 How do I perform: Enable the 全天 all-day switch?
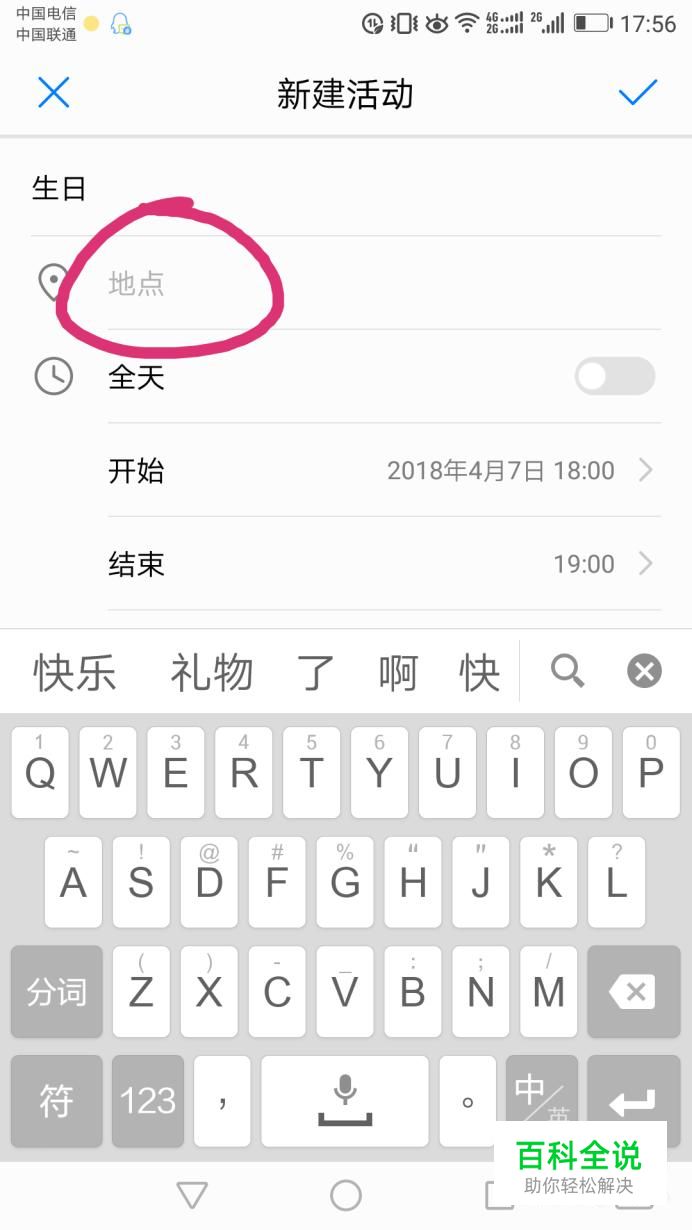pyautogui.click(x=615, y=377)
